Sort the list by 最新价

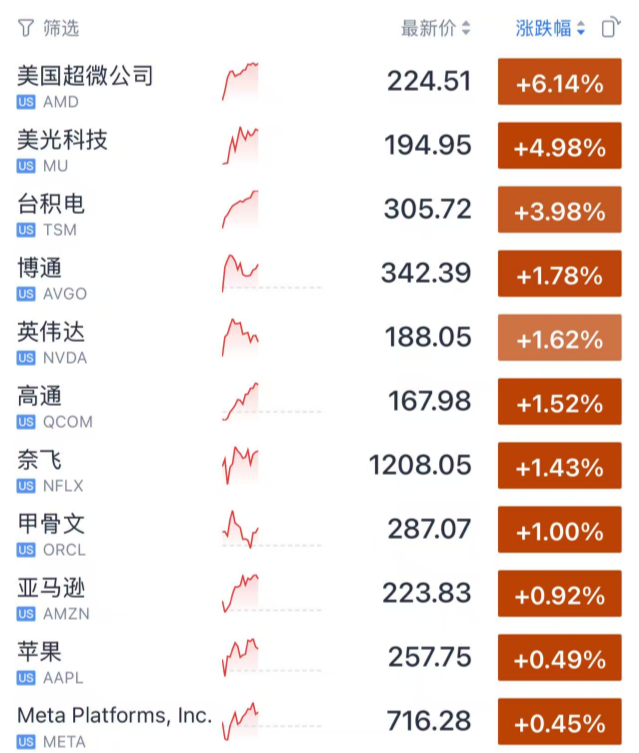(435, 28)
